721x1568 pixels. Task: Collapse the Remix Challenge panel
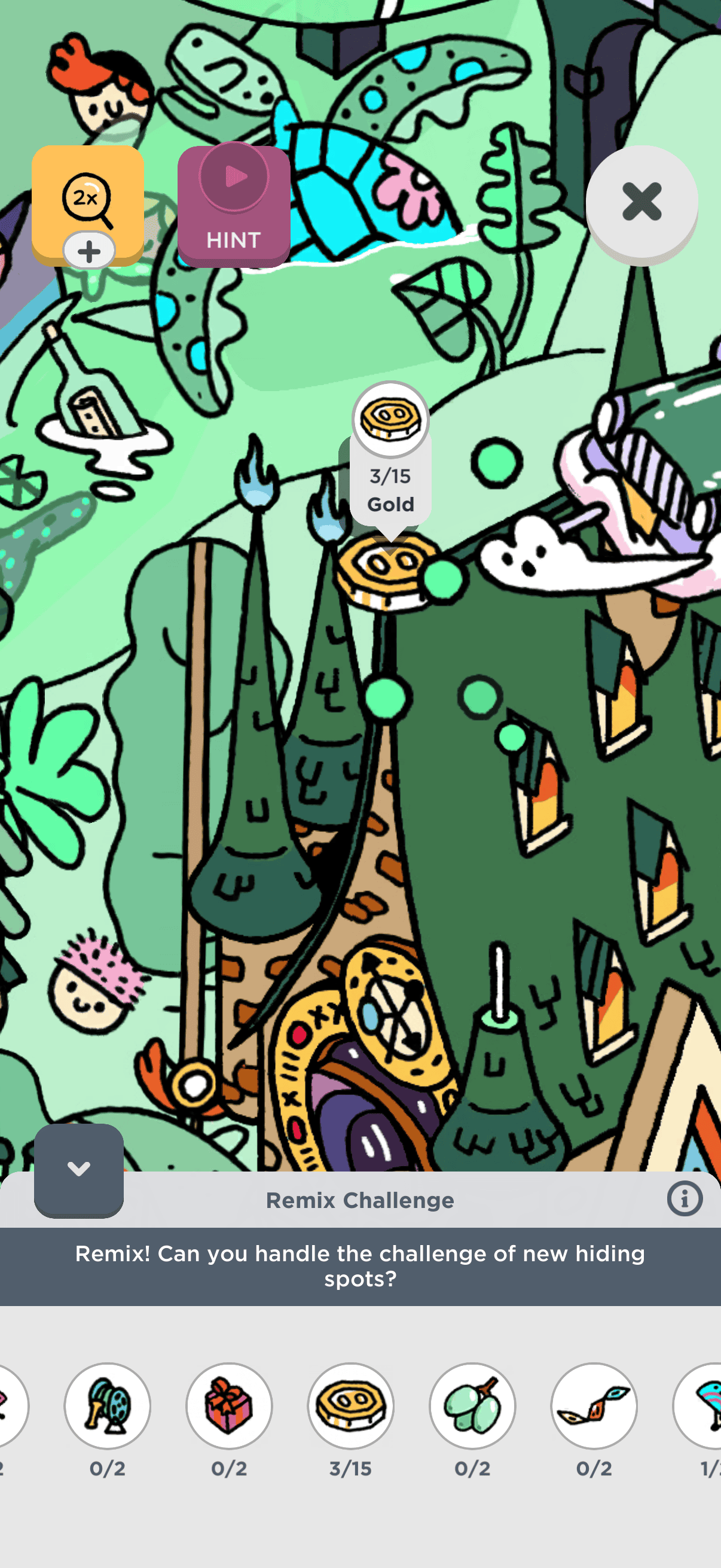point(78,1169)
